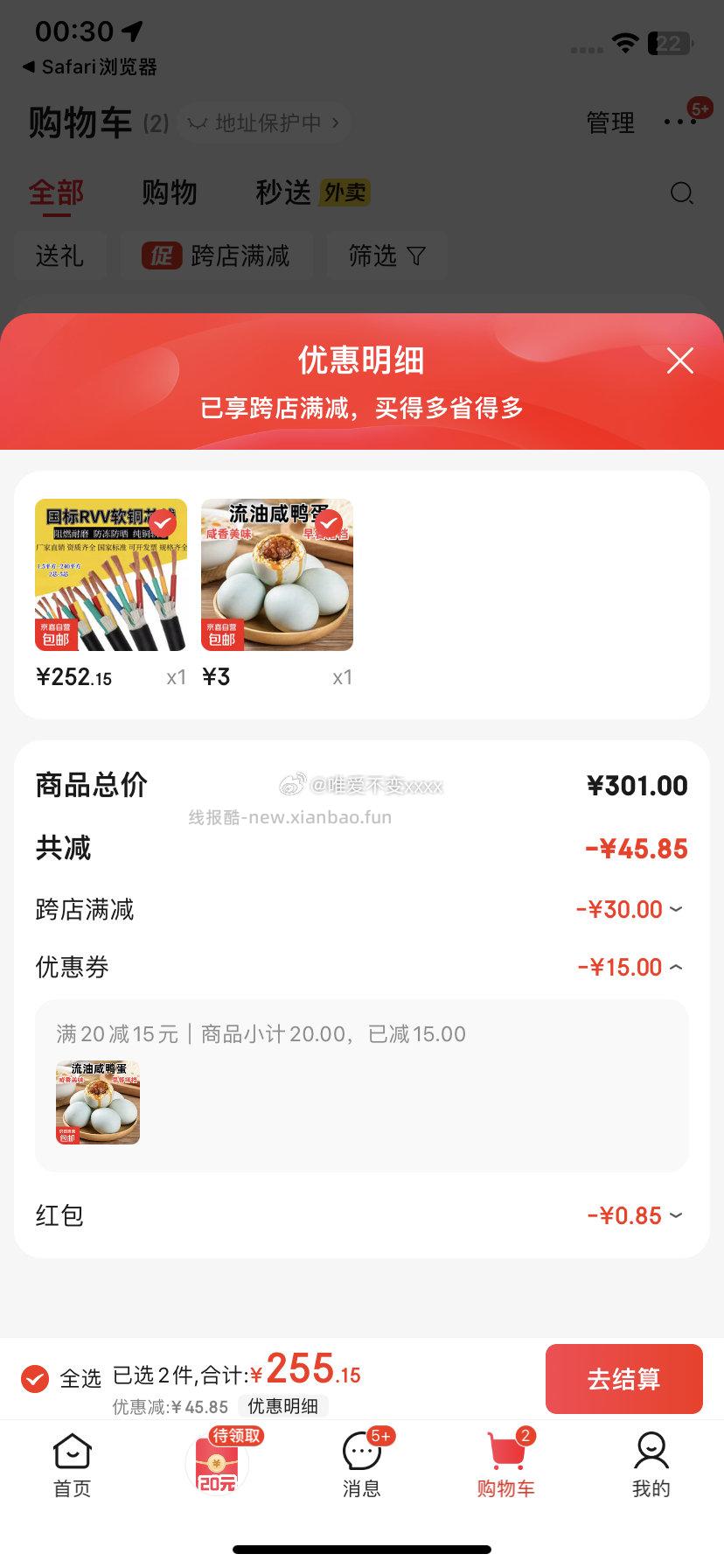The width and height of the screenshot is (724, 1568).
Task: Uncheck the salted duck egg selection
Action: 329,521
